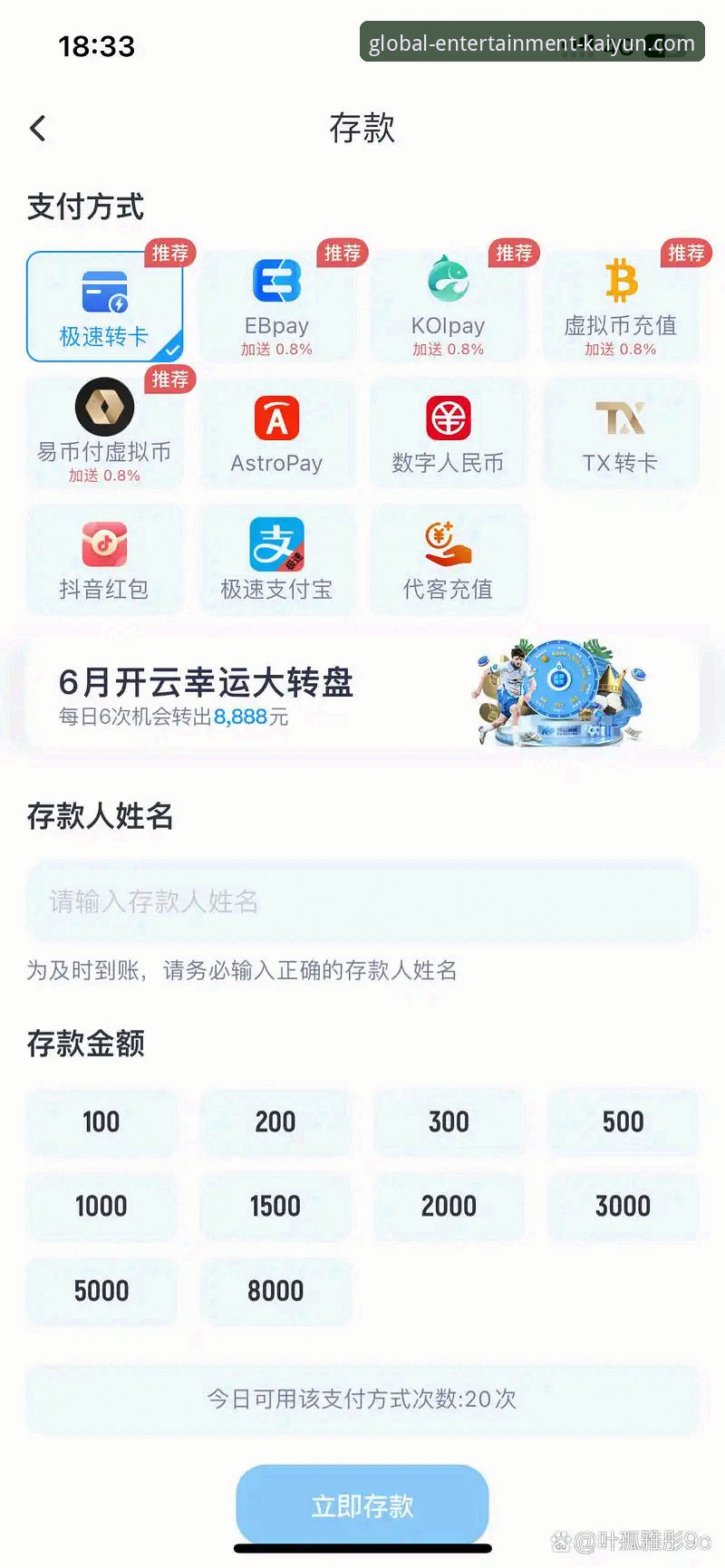Image resolution: width=725 pixels, height=1568 pixels.
Task: Select the 500 deposit amount
Action: (623, 1121)
